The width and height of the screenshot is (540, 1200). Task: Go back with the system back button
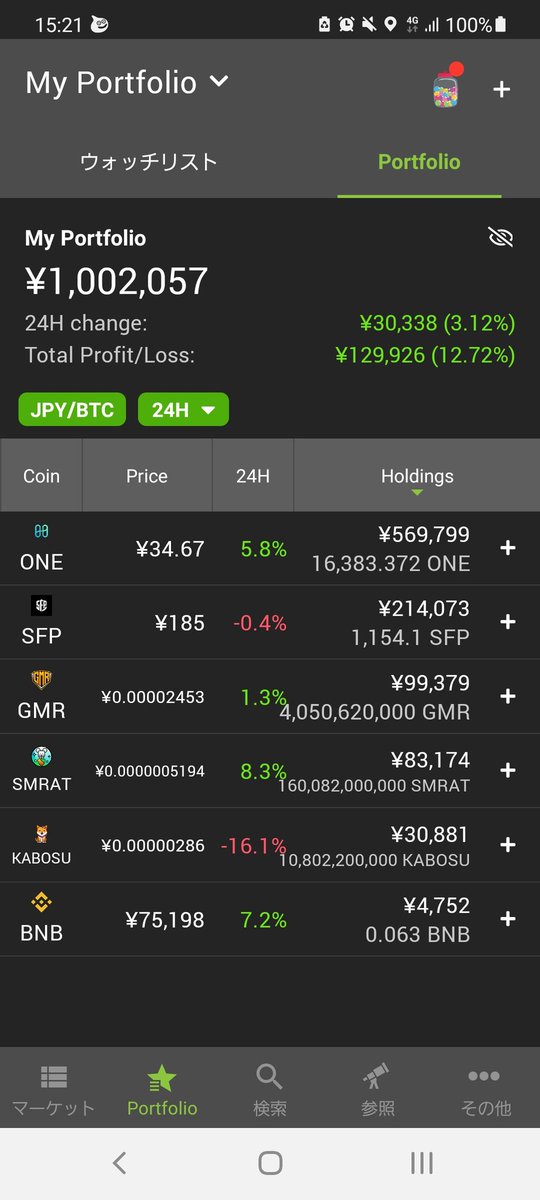(x=119, y=1163)
